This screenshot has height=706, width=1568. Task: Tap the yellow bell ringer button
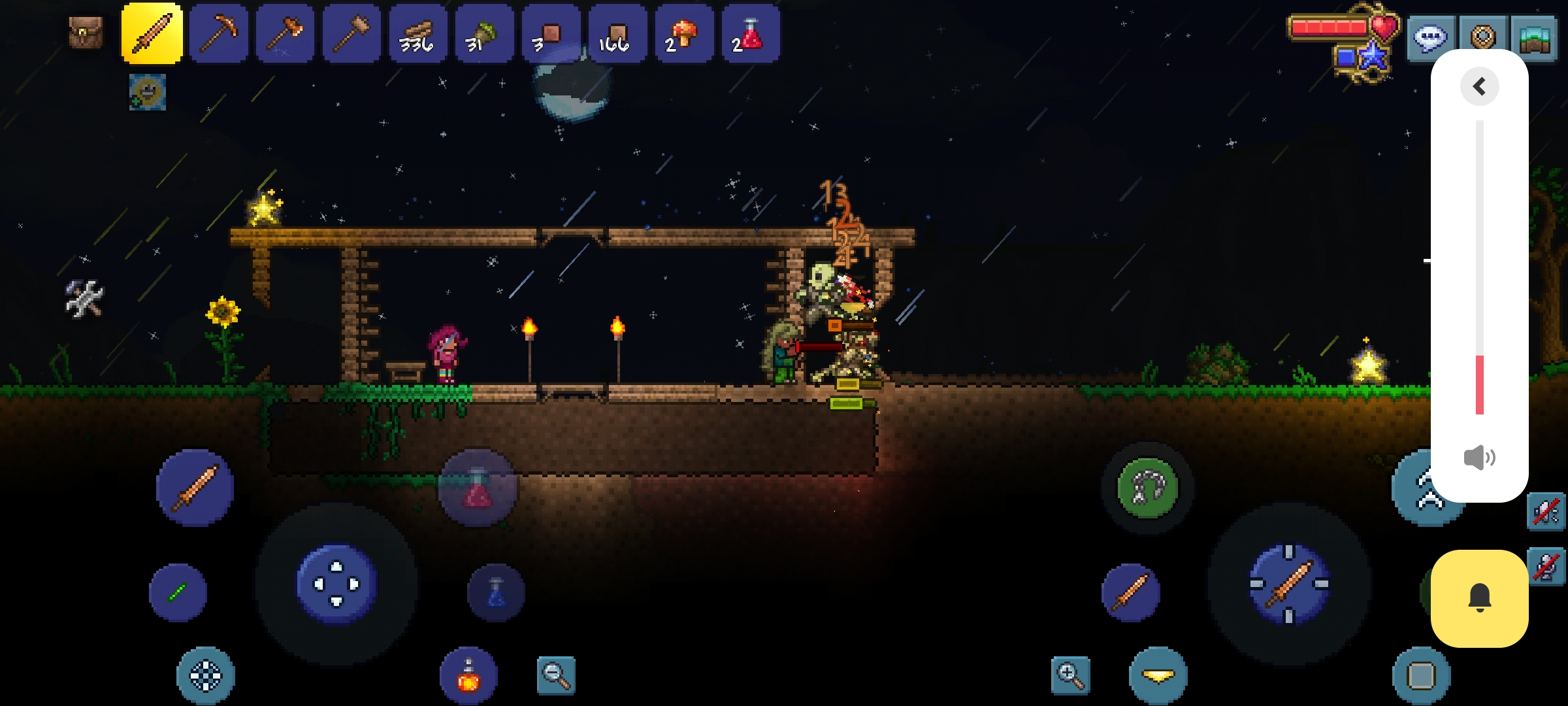point(1479,598)
